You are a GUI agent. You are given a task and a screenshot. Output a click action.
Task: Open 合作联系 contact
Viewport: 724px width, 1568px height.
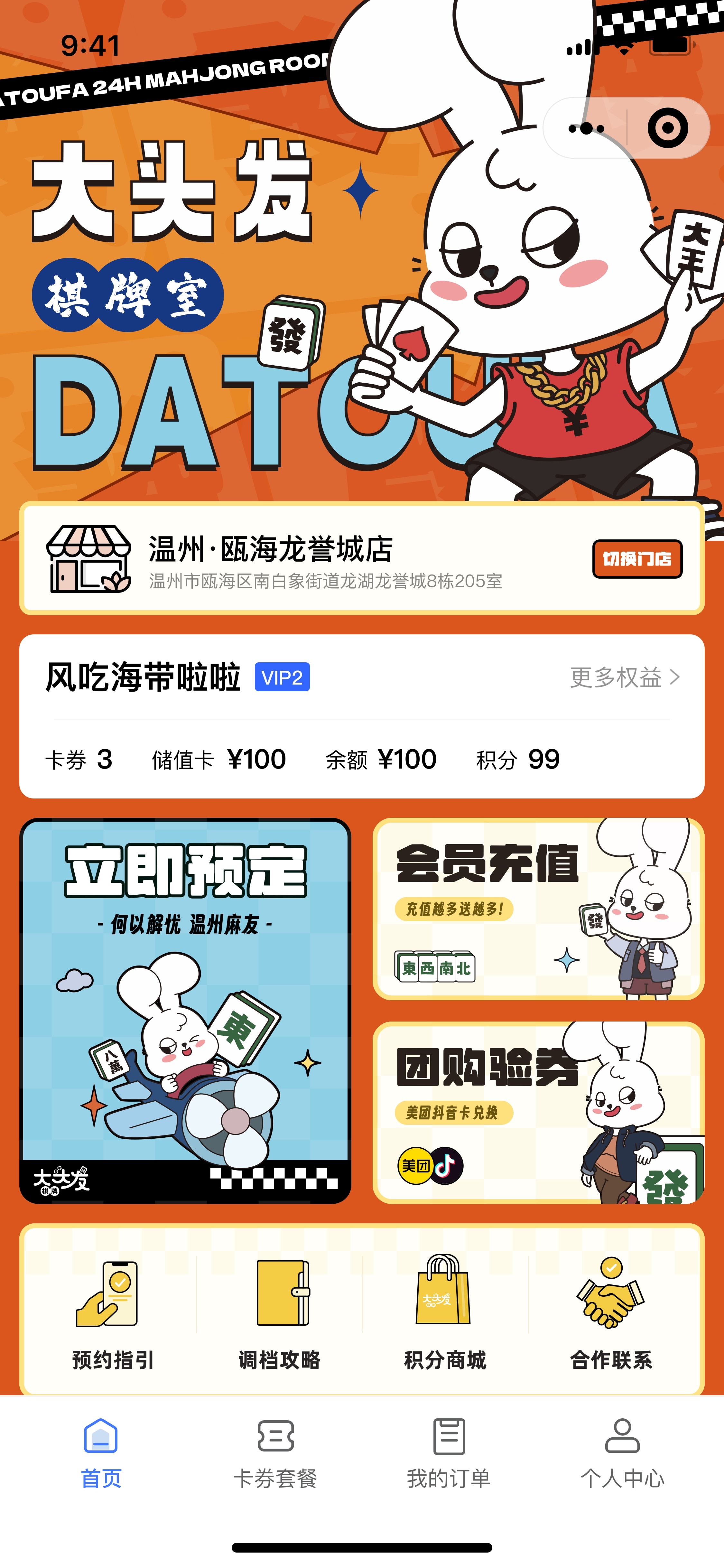[x=611, y=1312]
